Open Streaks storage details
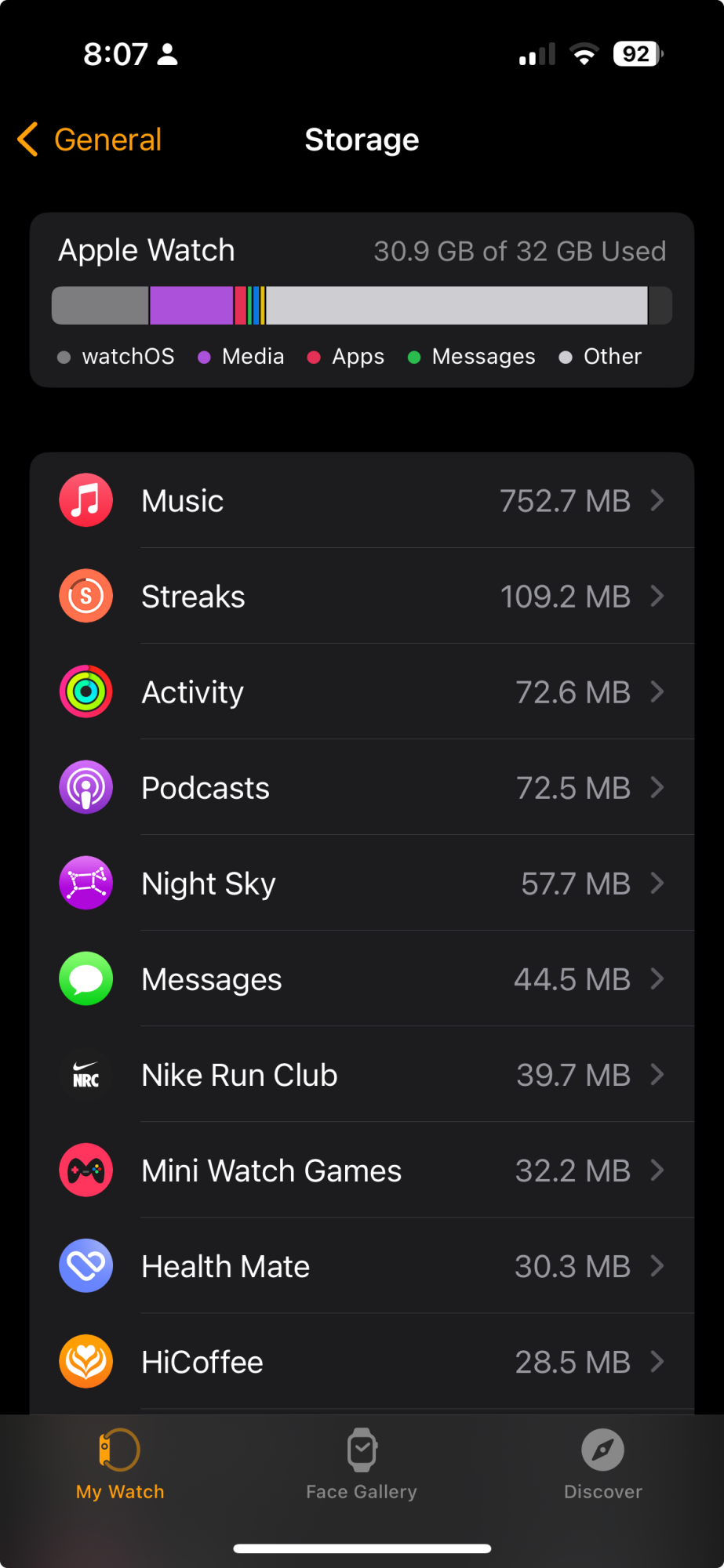The height and width of the screenshot is (1568, 724). [x=362, y=597]
